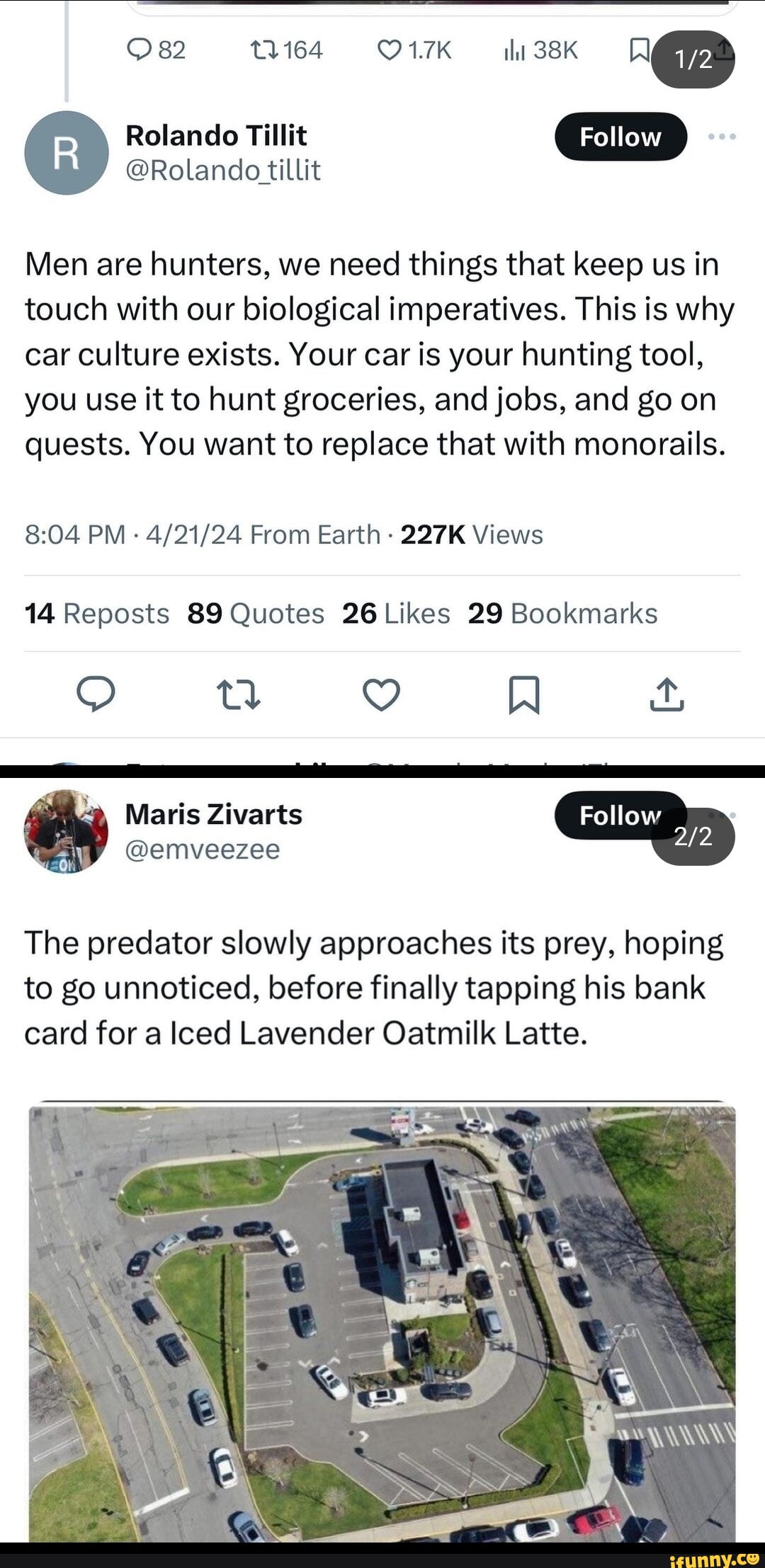
Task: View the 38K analytics bar icon
Action: tap(540, 50)
